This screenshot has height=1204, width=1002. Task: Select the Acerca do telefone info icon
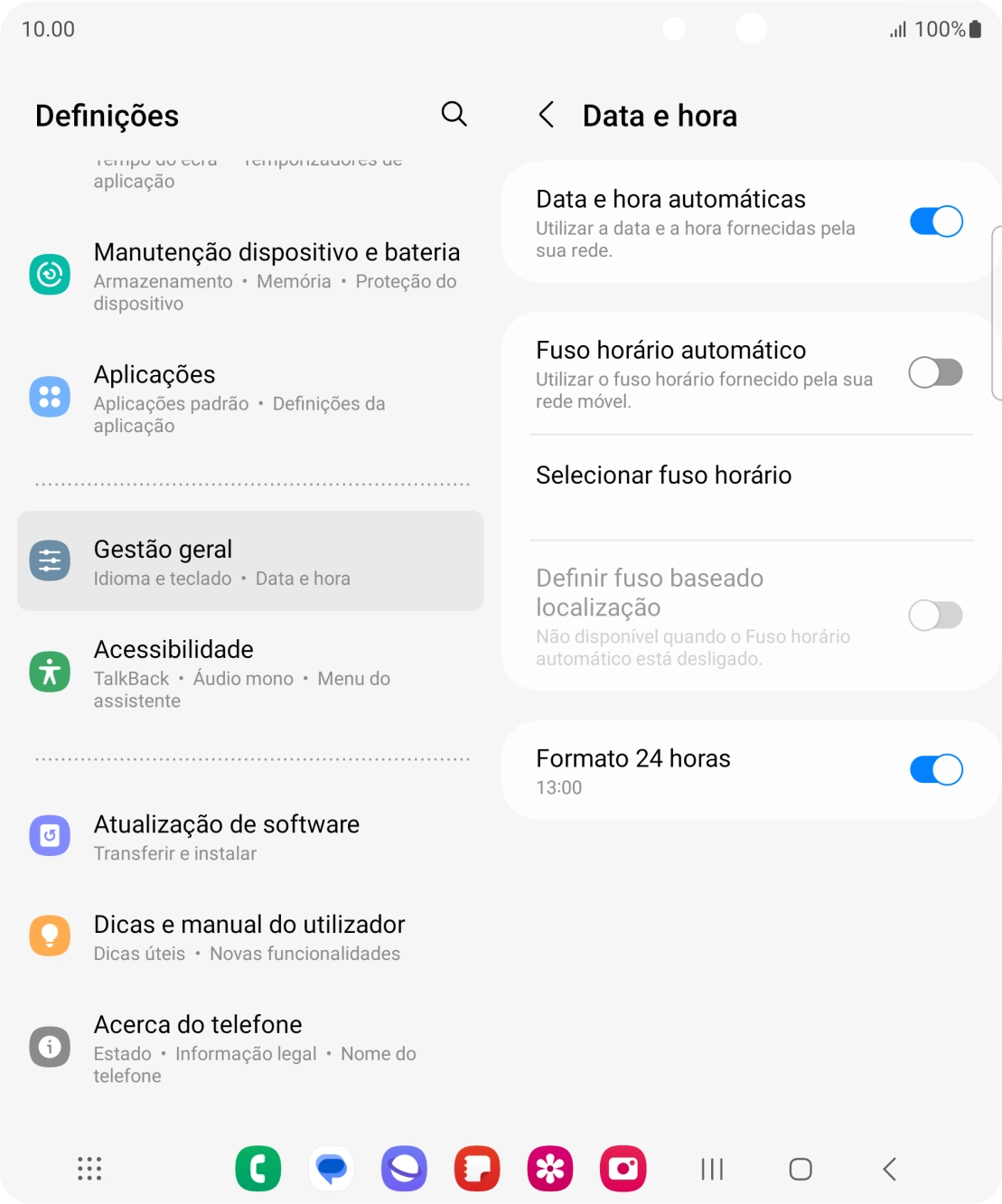(50, 1046)
